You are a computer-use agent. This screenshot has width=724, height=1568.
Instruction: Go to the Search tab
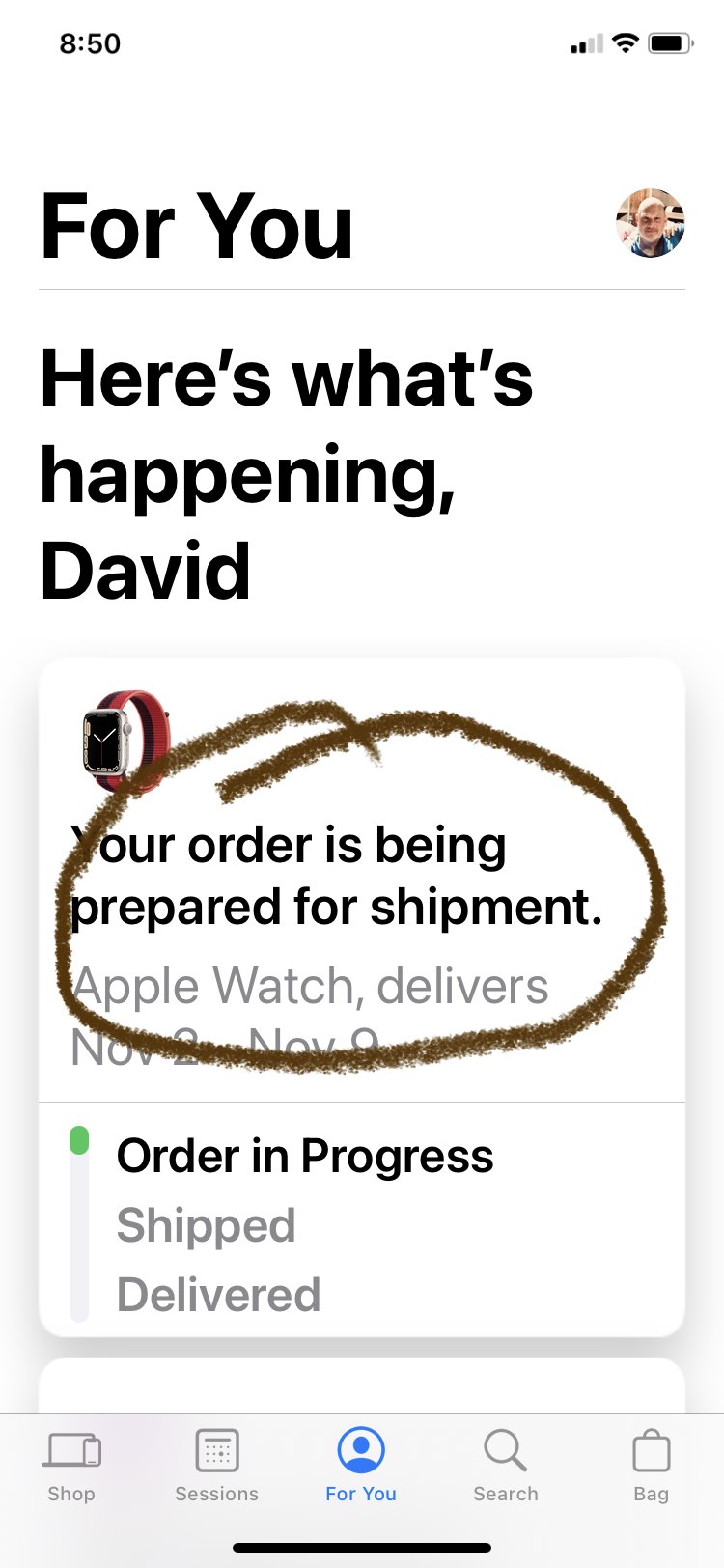click(x=506, y=1466)
